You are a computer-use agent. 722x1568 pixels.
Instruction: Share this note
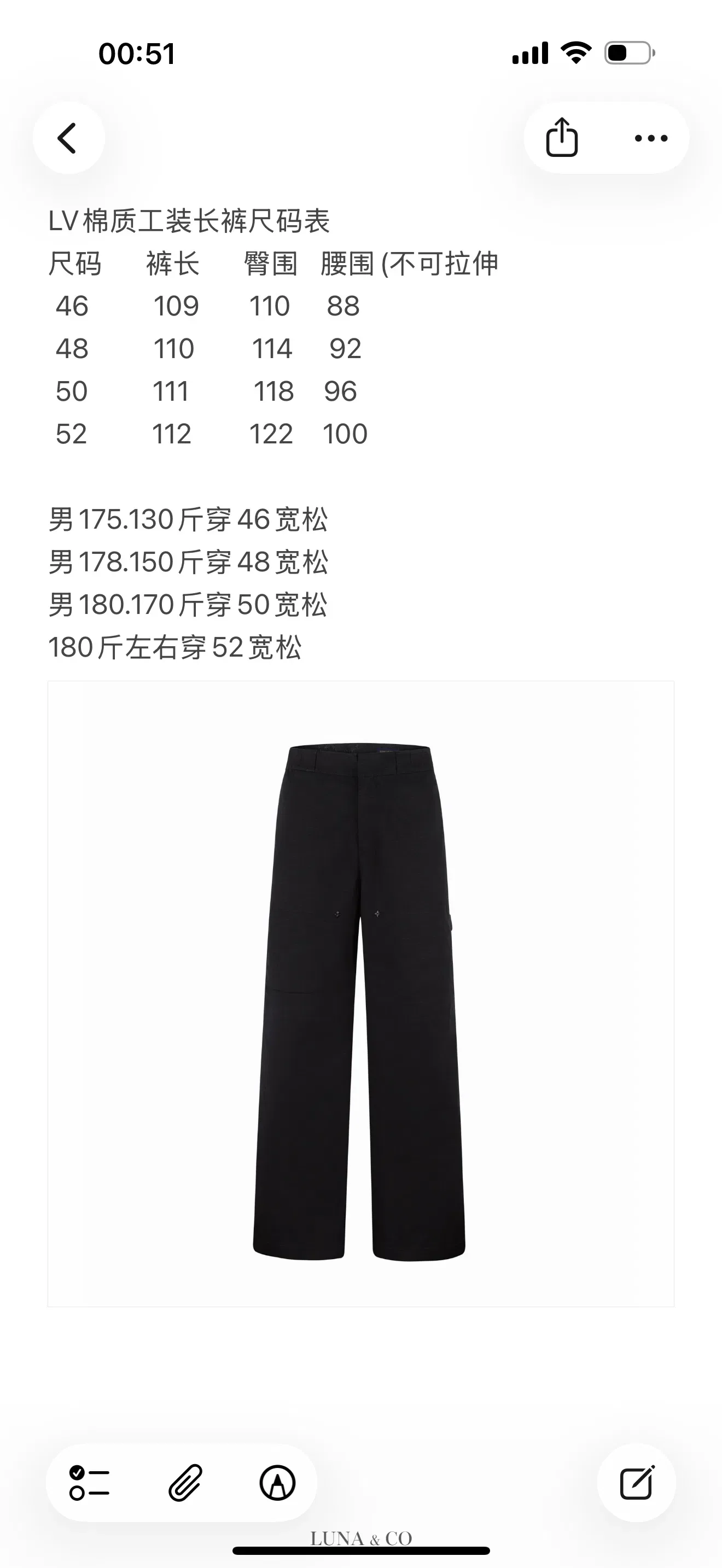pyautogui.click(x=561, y=138)
